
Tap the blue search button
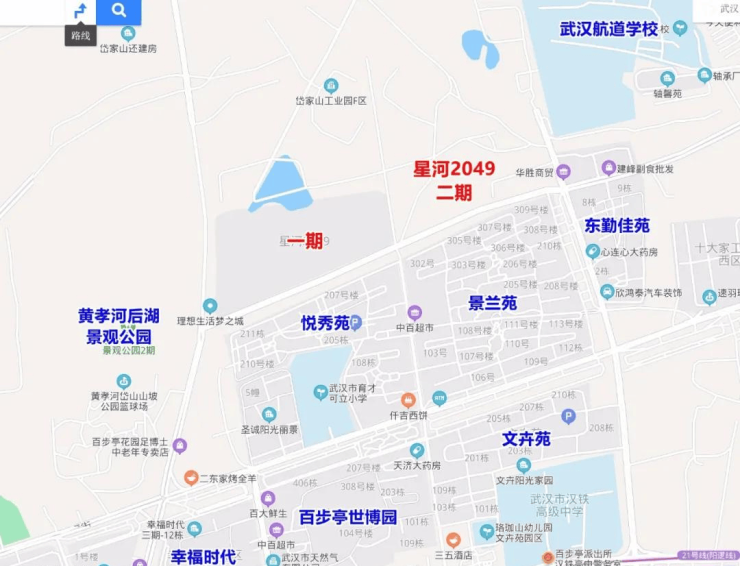pyautogui.click(x=119, y=11)
